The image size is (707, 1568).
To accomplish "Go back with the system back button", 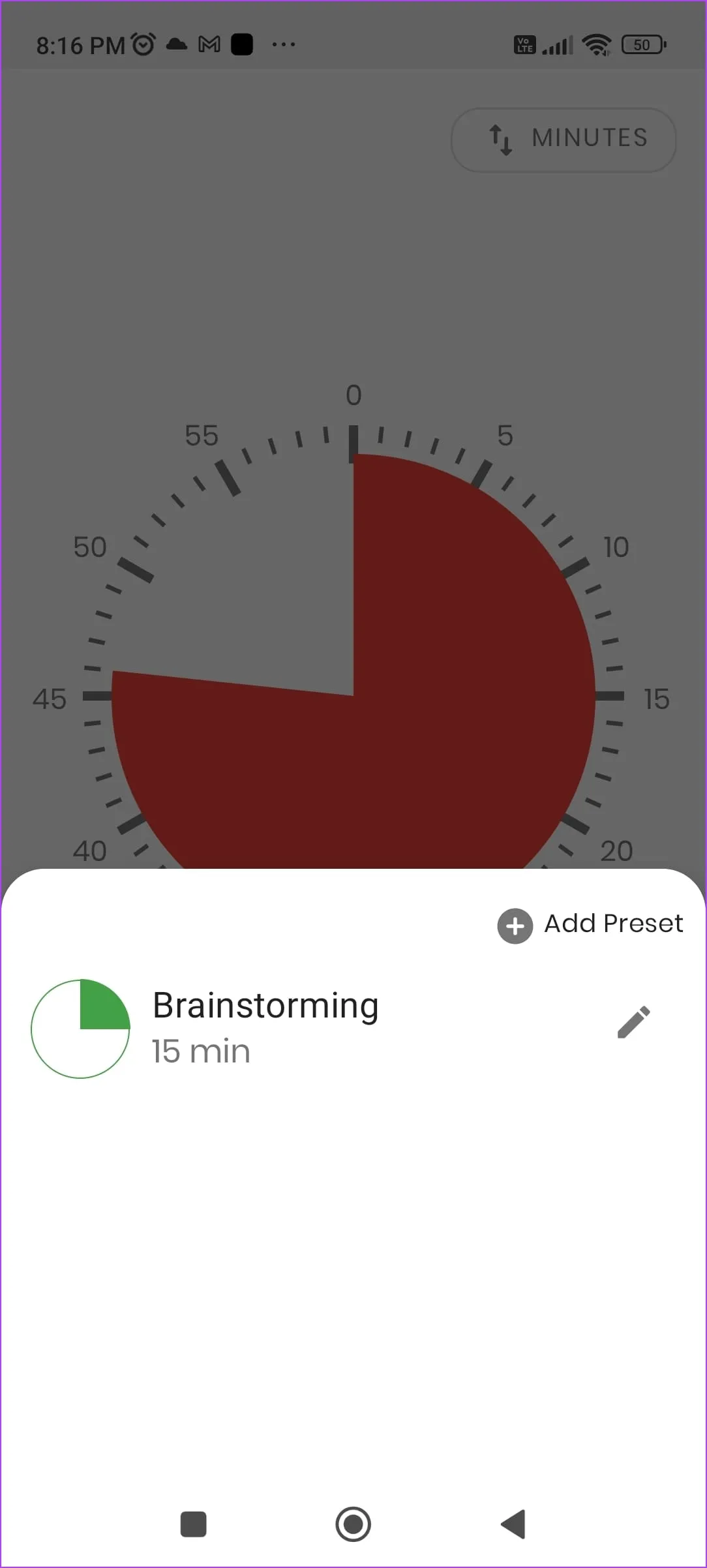I will tap(513, 1524).
